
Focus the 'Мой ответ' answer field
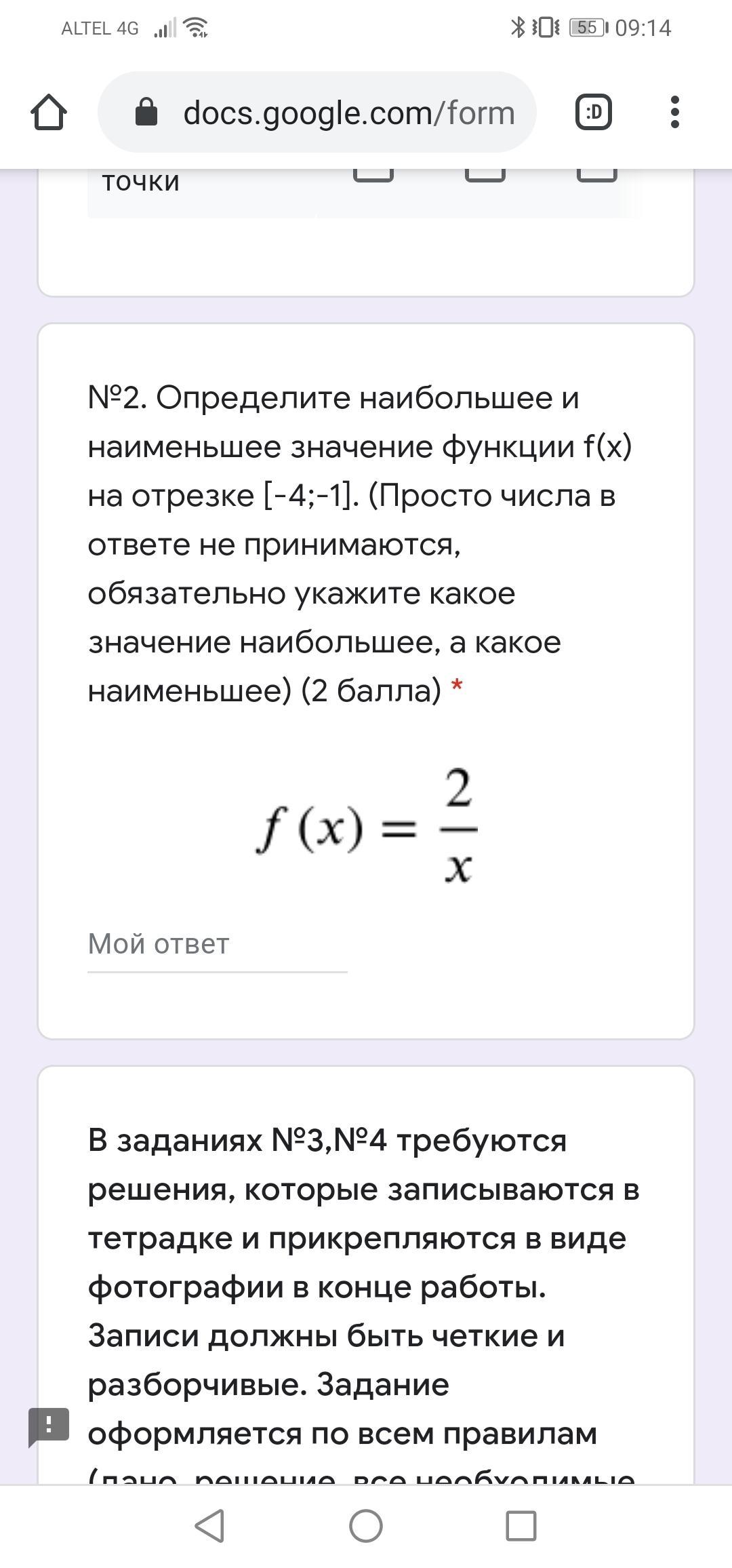coord(218,945)
